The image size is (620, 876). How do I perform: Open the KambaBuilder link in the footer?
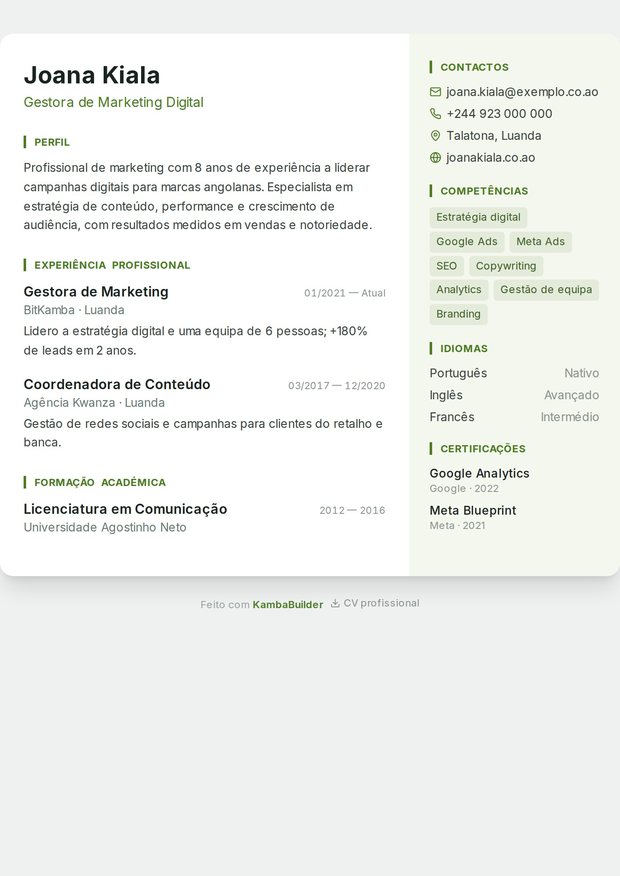(x=288, y=604)
